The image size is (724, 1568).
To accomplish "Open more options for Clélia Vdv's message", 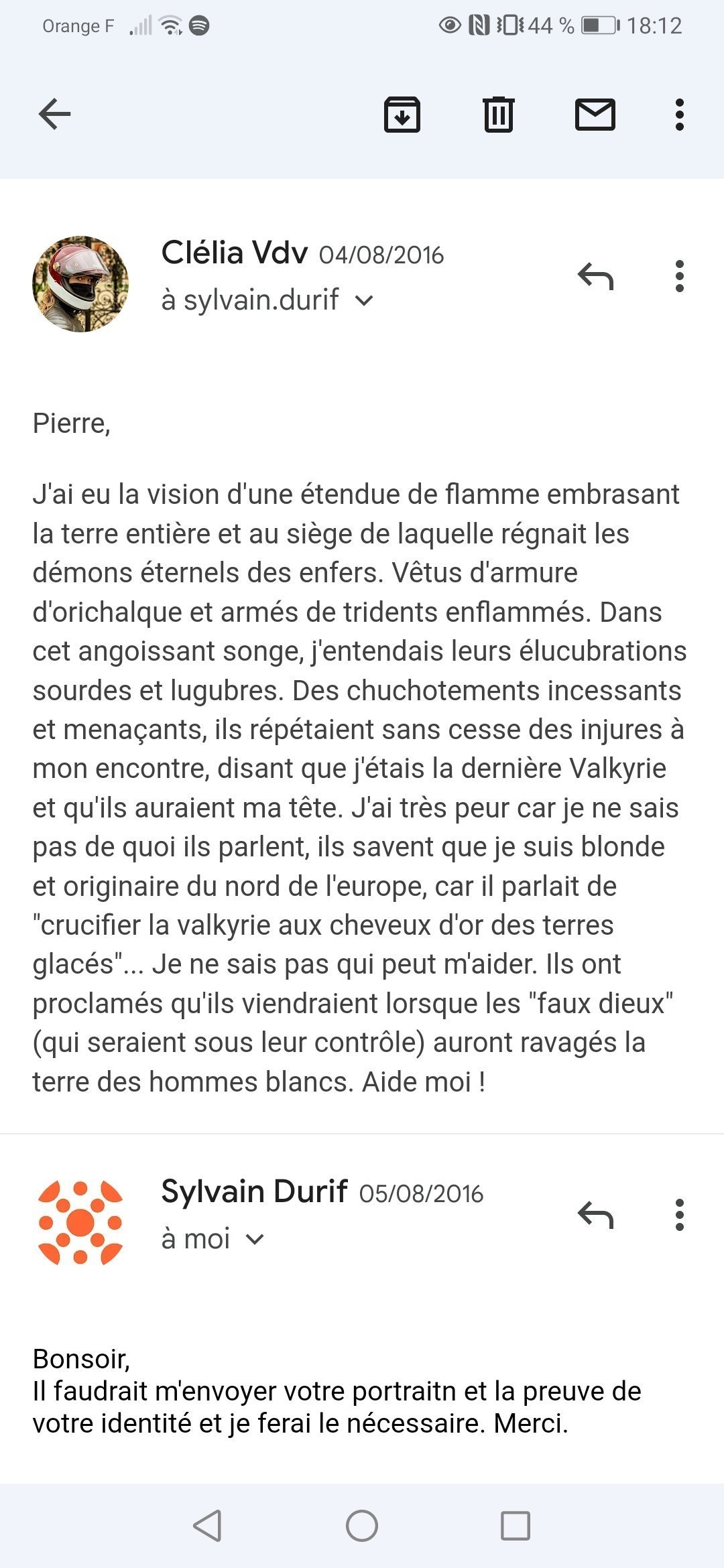I will (x=680, y=276).
